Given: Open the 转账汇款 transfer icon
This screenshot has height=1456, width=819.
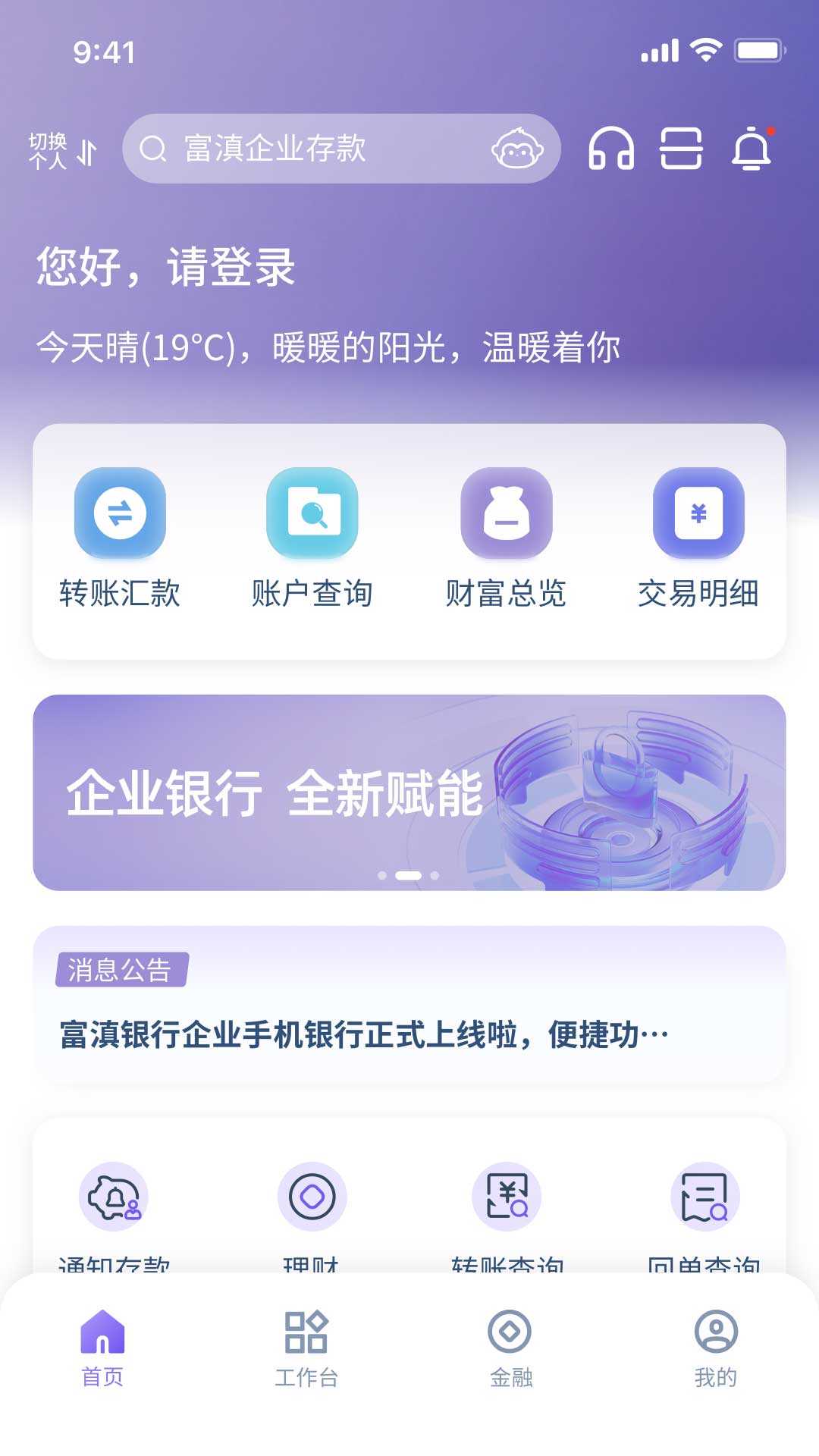Looking at the screenshot, I should (118, 513).
